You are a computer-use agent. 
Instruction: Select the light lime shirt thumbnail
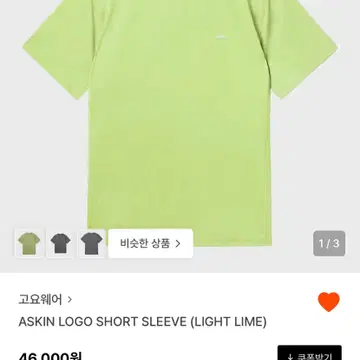click(x=29, y=243)
